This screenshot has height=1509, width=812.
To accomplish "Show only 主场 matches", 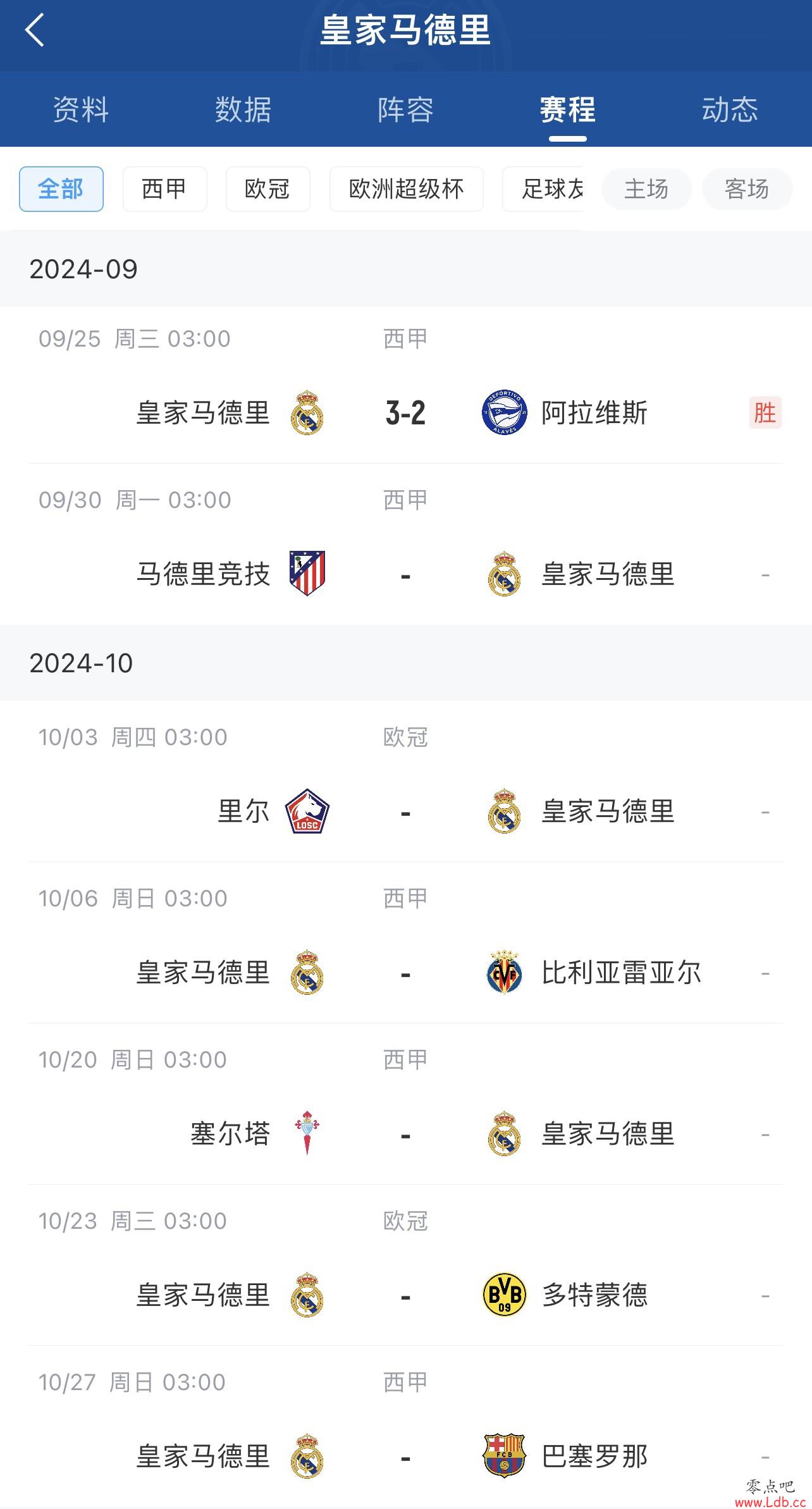I will (646, 189).
